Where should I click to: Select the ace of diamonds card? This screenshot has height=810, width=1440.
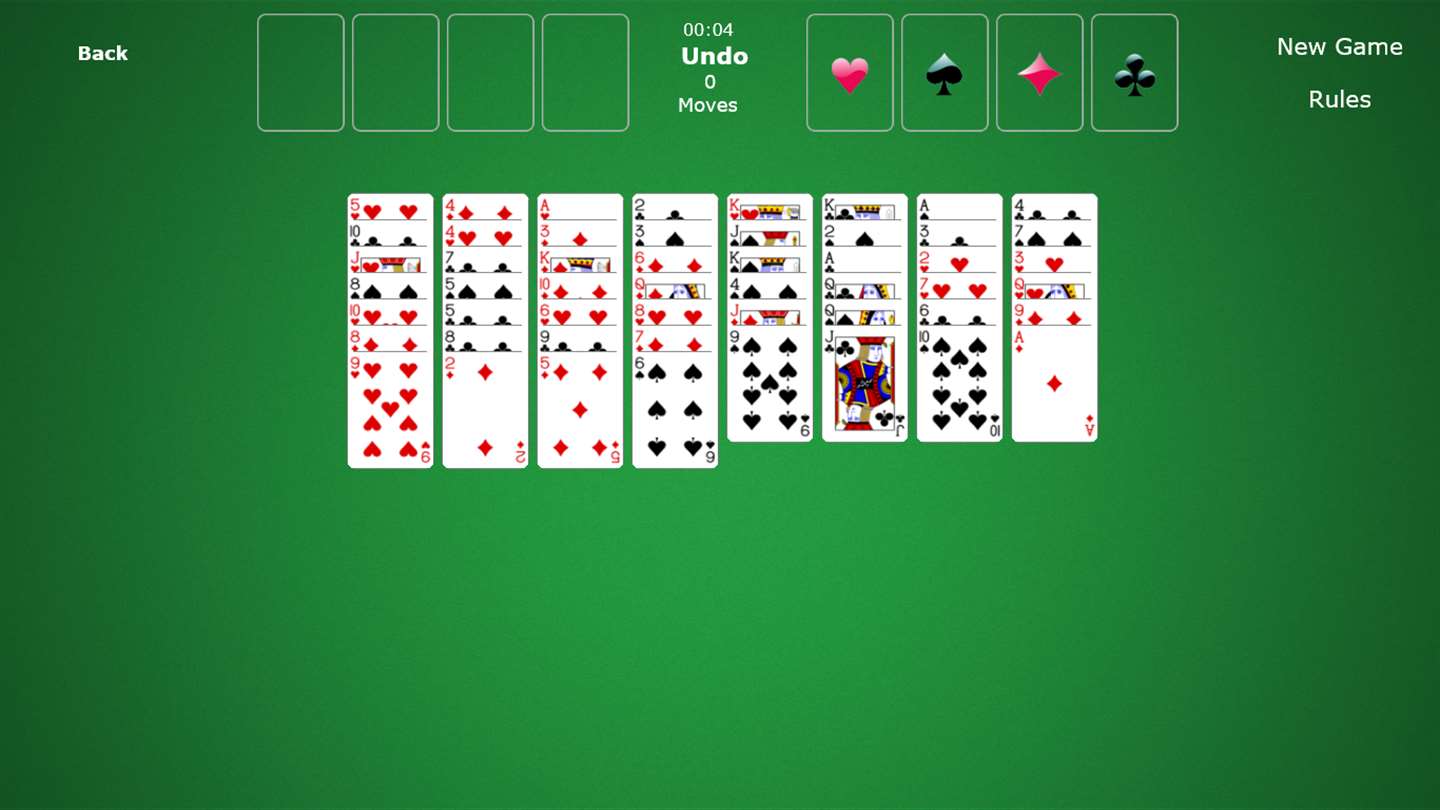[1054, 387]
